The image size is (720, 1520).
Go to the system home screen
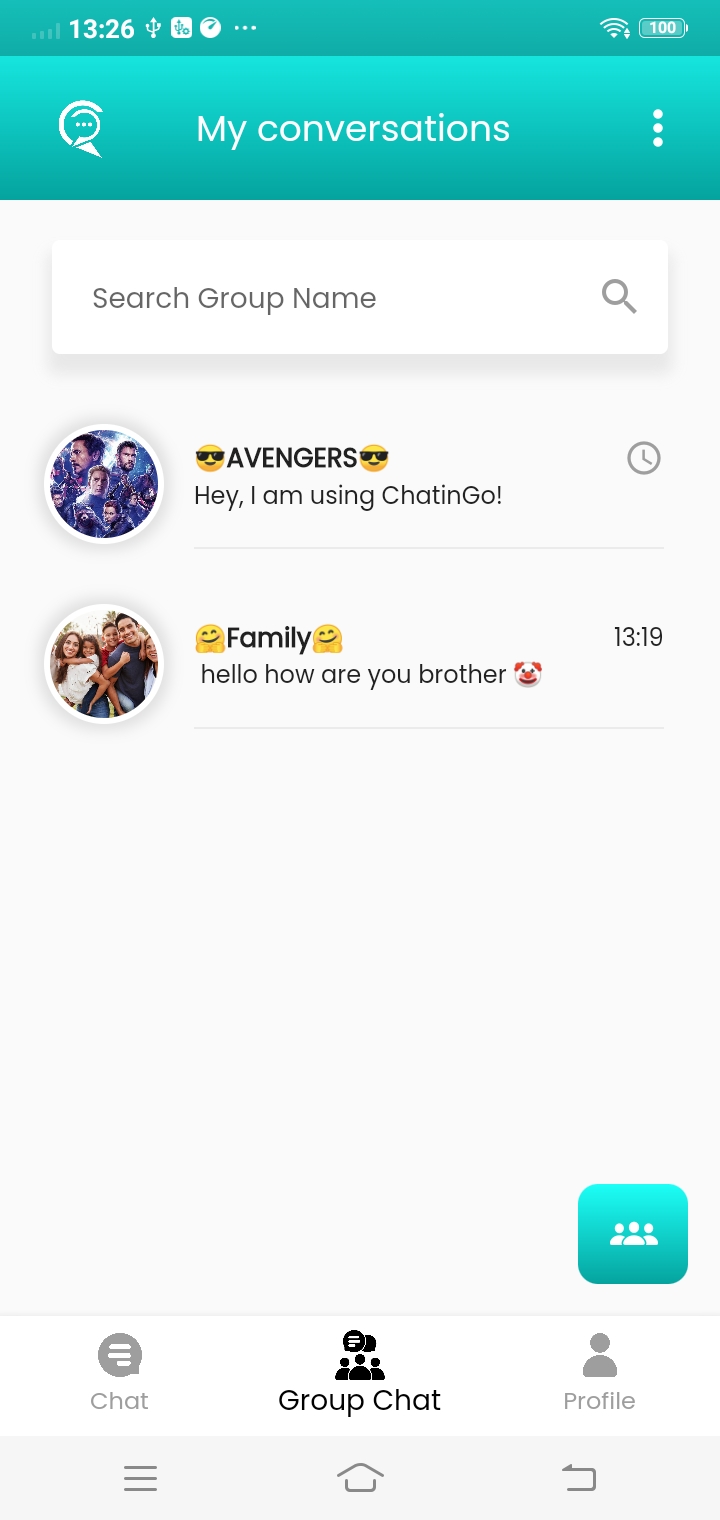360,1477
